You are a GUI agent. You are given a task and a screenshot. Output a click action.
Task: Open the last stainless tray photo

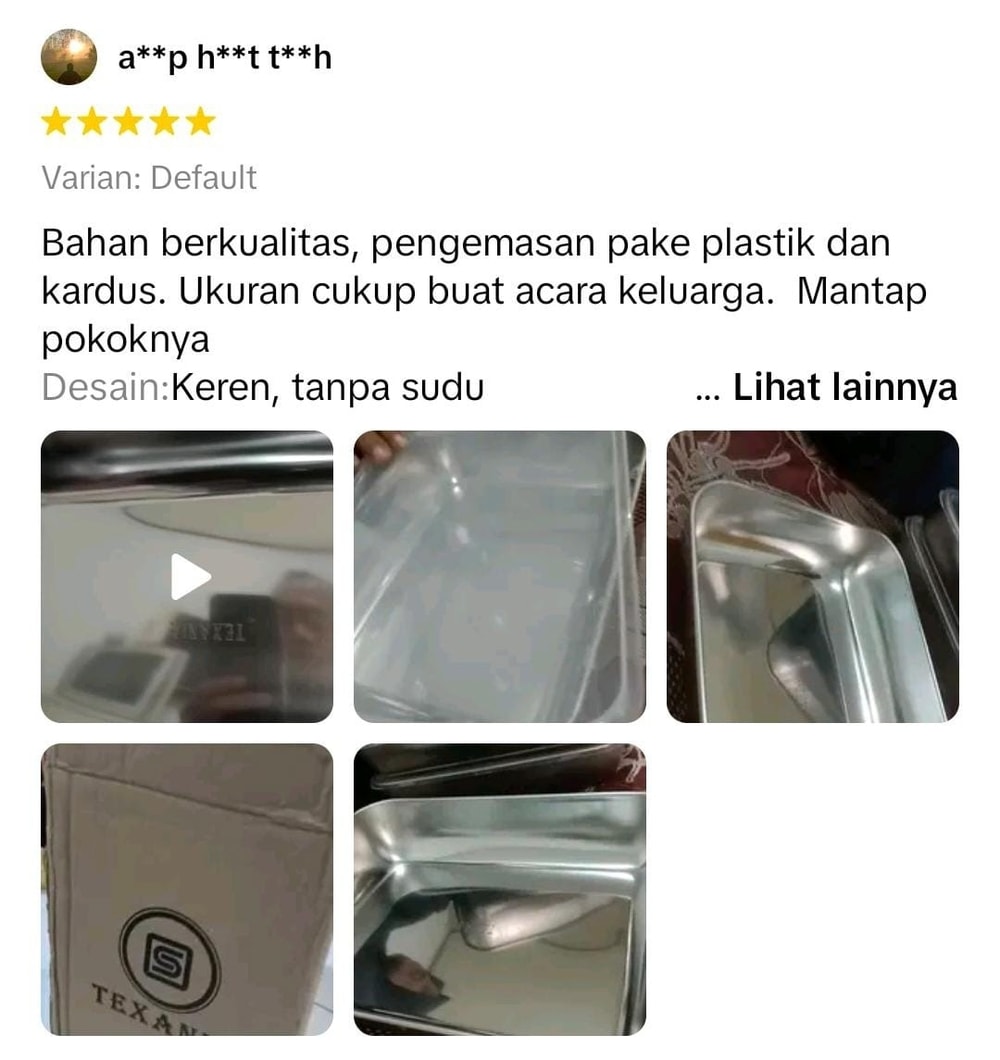point(499,889)
